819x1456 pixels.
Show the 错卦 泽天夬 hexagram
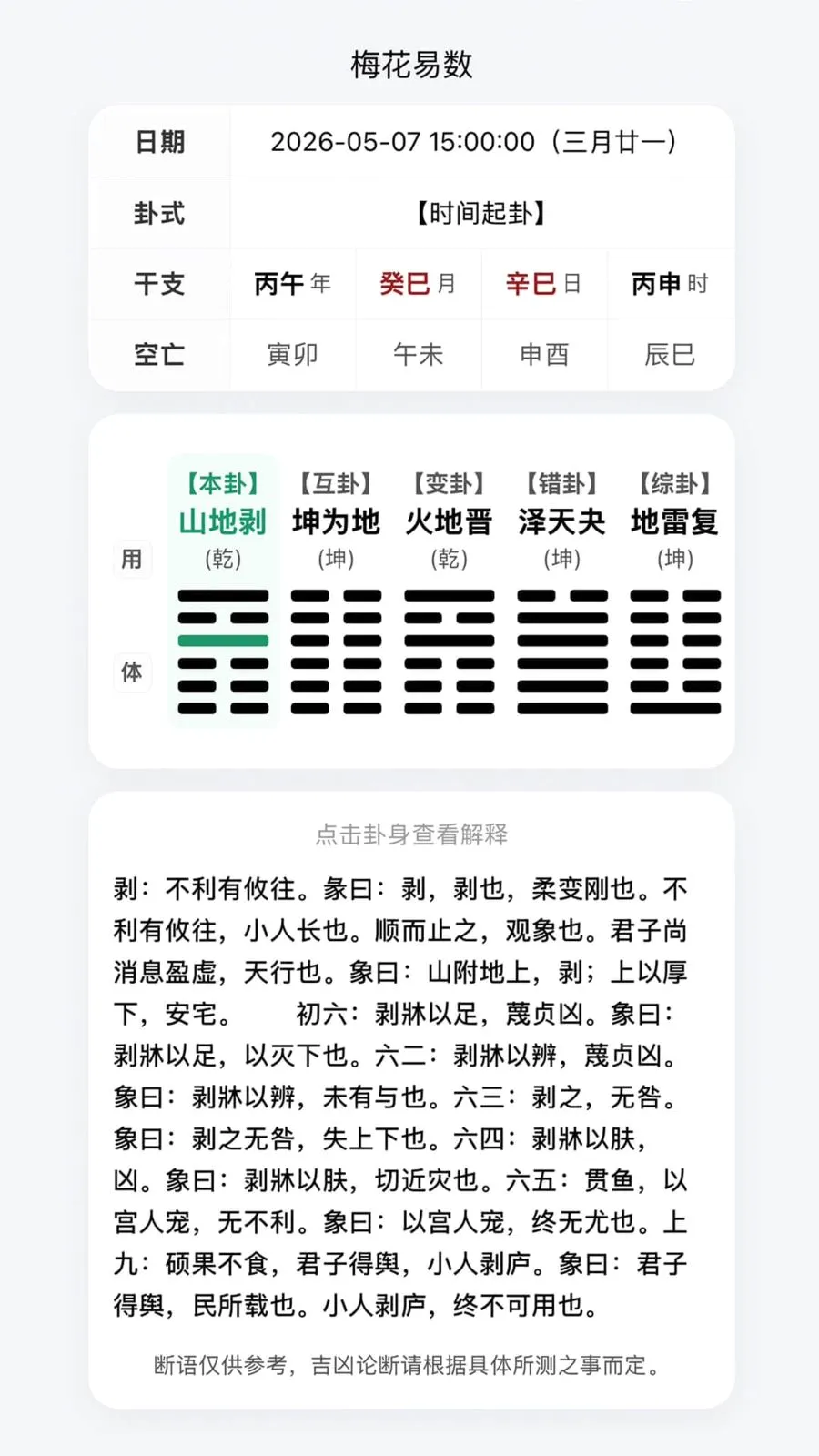562,591
